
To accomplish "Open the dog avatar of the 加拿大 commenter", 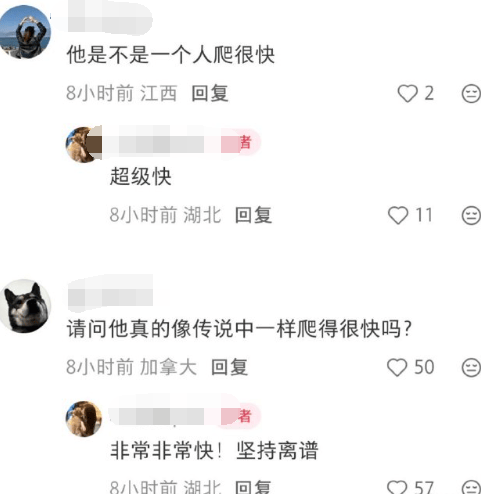I will point(25,306).
